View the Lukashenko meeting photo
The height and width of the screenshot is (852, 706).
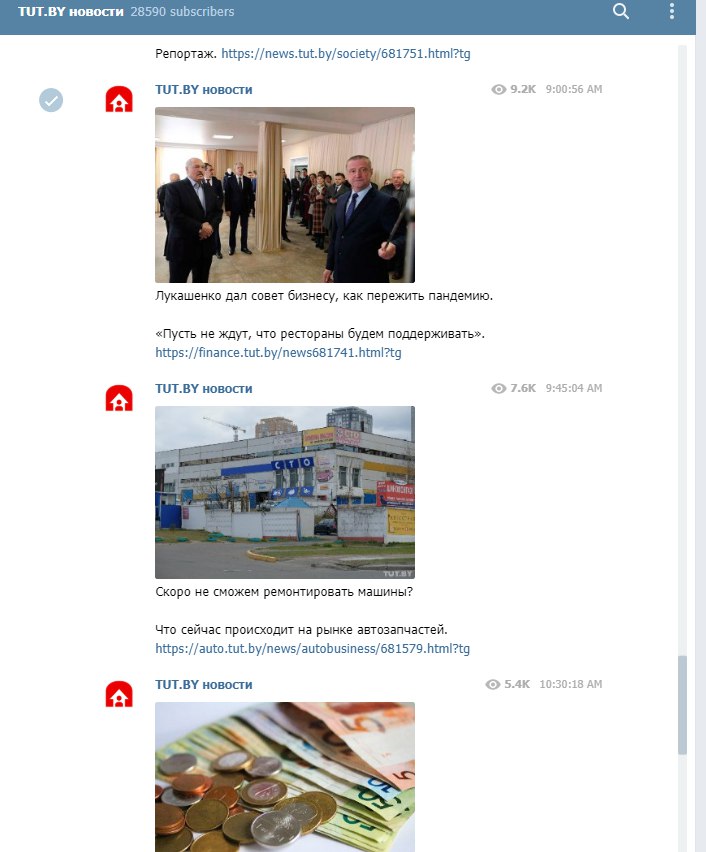coord(285,195)
